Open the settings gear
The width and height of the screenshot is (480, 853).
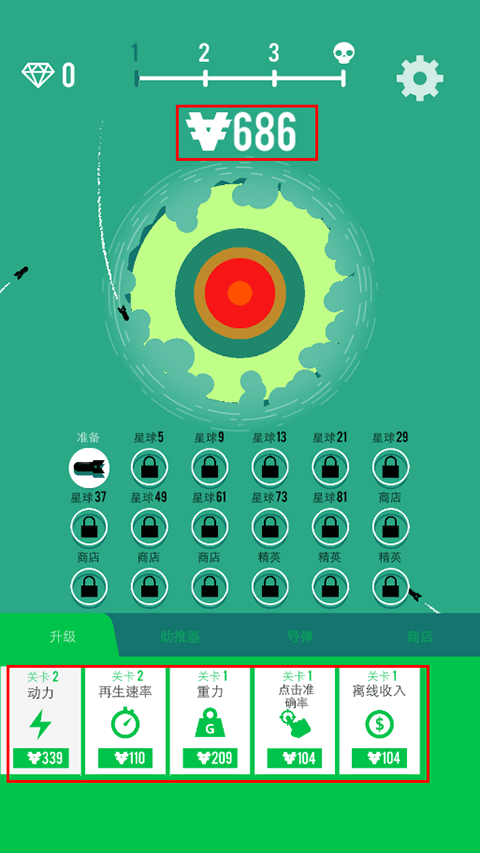click(x=420, y=78)
